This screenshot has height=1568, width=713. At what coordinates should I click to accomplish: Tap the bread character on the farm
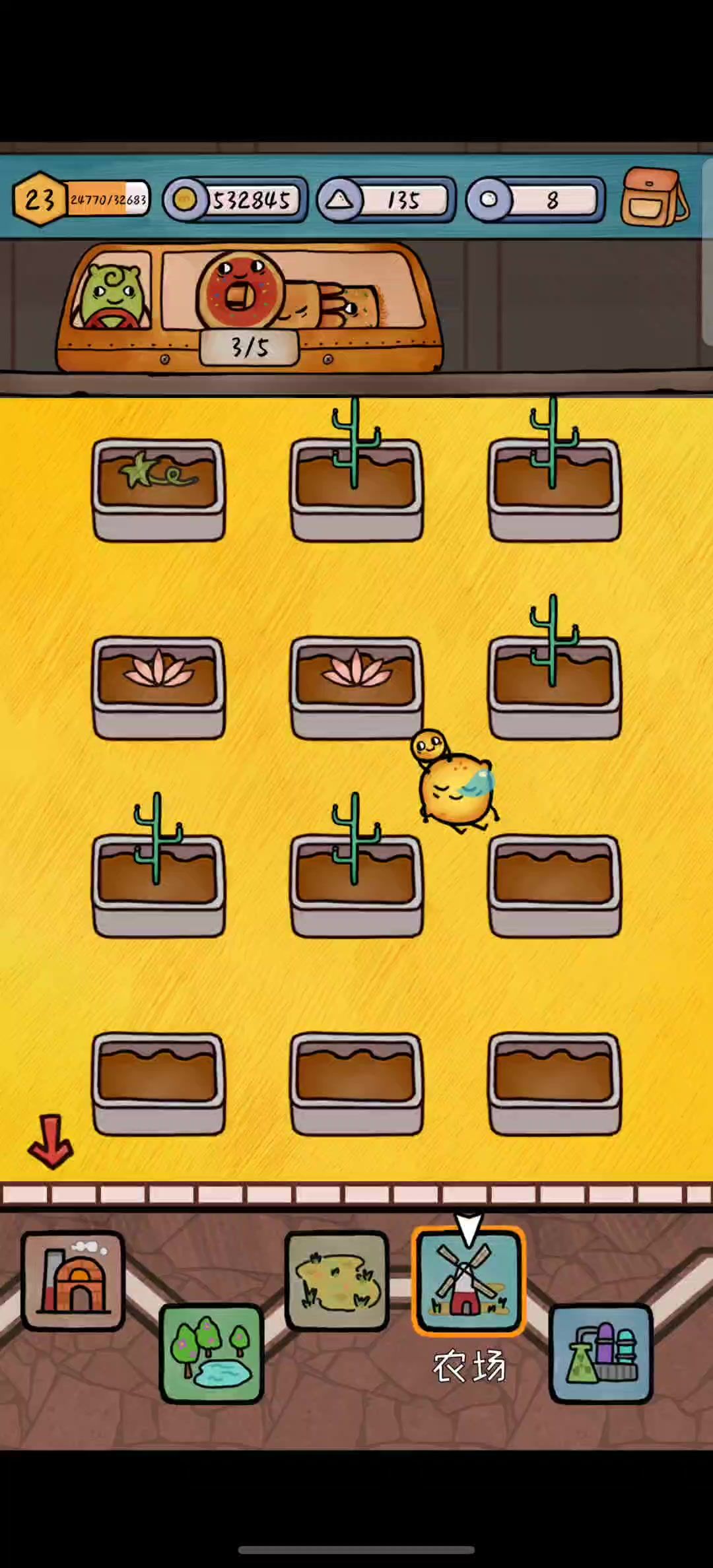click(x=456, y=789)
